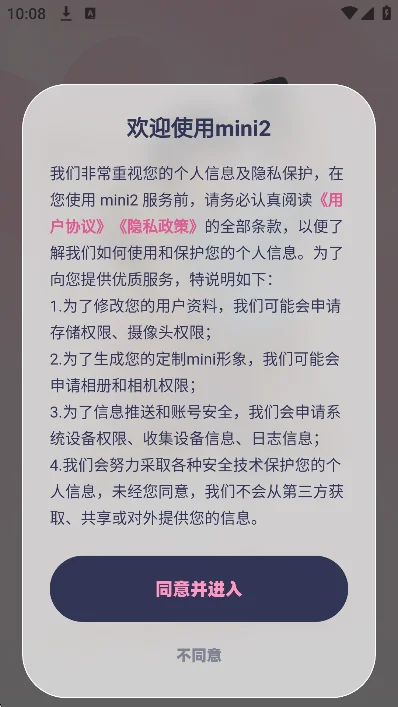
Task: Open the 《隐私政策》 link
Action: (x=157, y=227)
